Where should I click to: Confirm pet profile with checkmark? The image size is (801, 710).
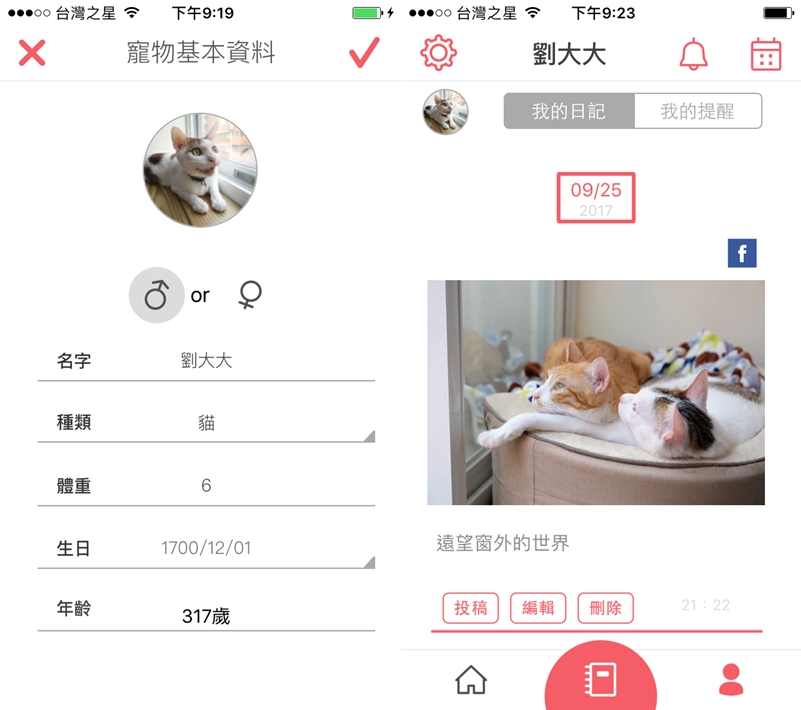pos(364,53)
